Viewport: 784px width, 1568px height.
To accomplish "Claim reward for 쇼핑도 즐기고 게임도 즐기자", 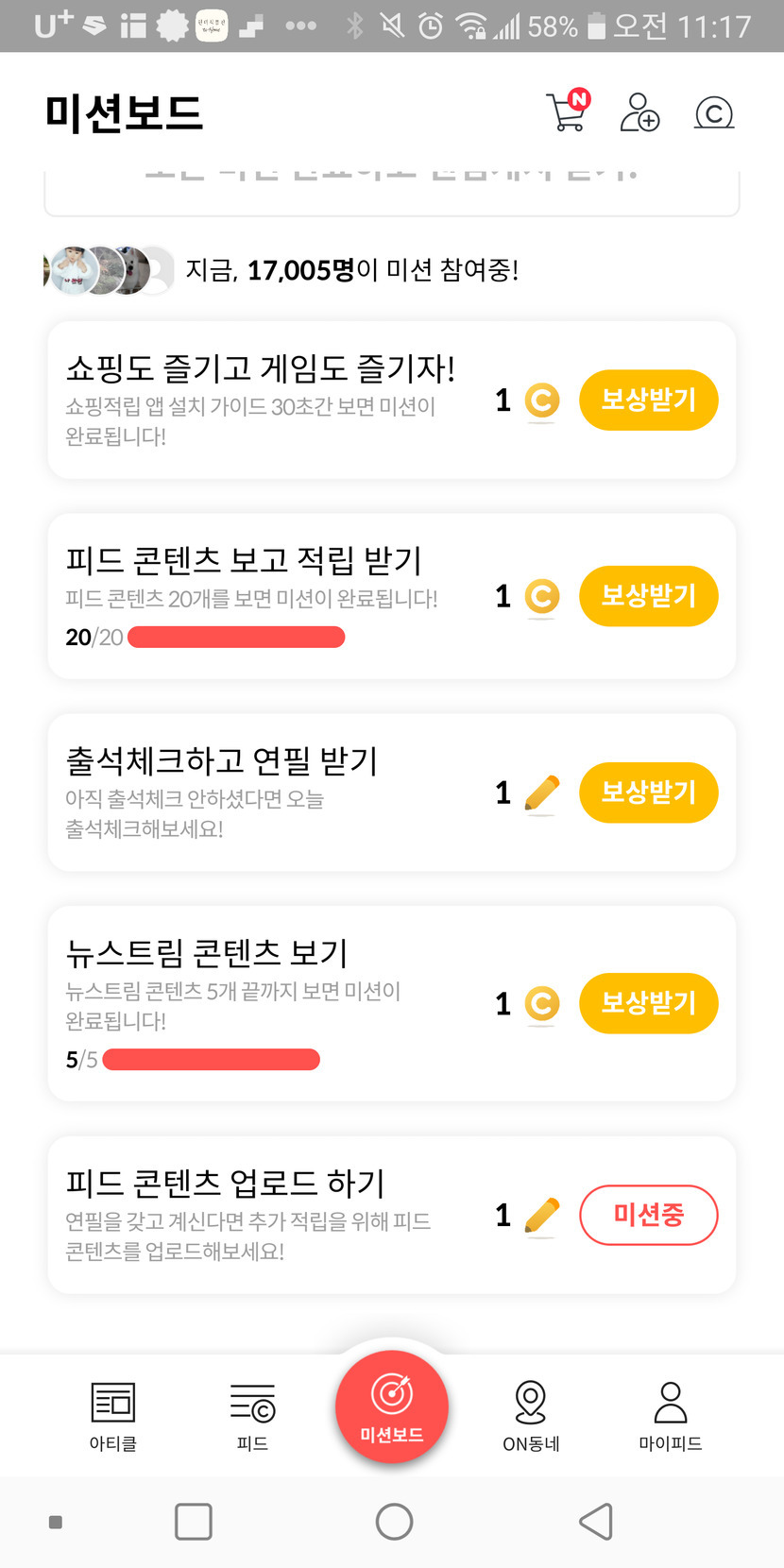I will (648, 401).
